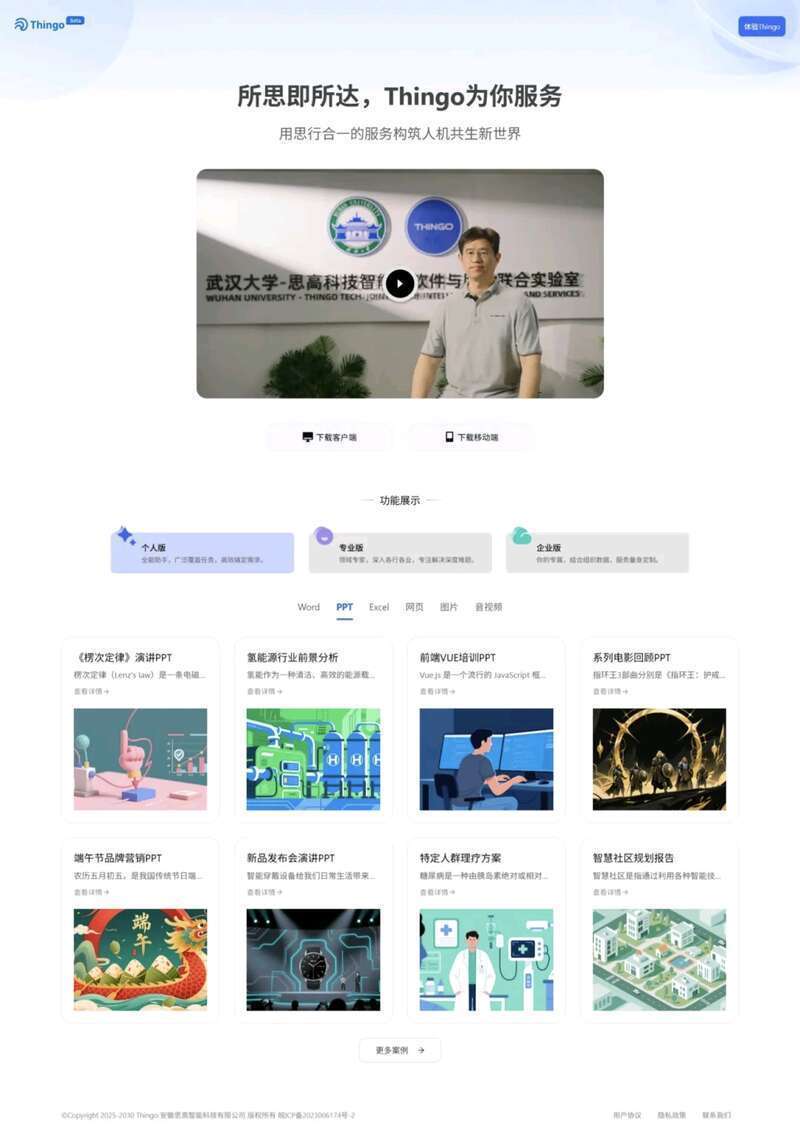The image size is (800, 1136).
Task: Tap 下载移动端 to download the mobile app
Action: [x=471, y=437]
